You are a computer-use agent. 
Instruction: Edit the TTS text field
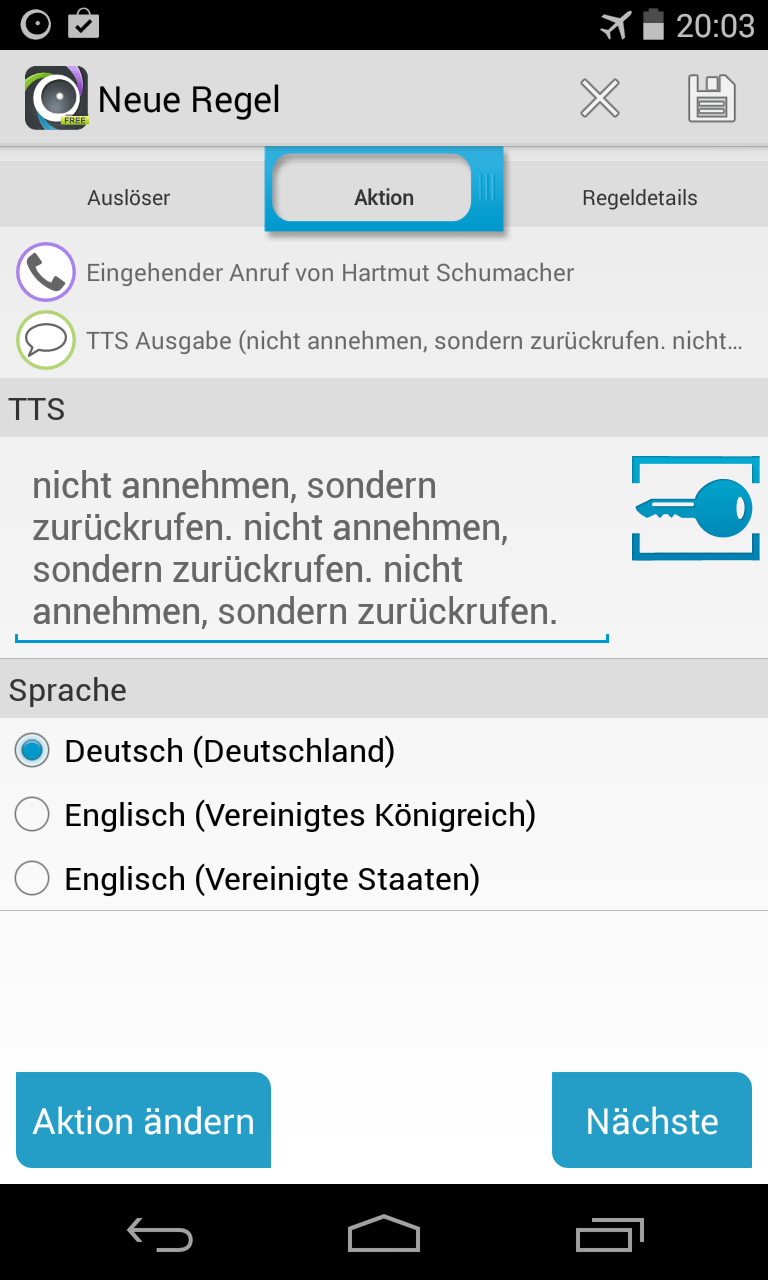click(x=312, y=548)
